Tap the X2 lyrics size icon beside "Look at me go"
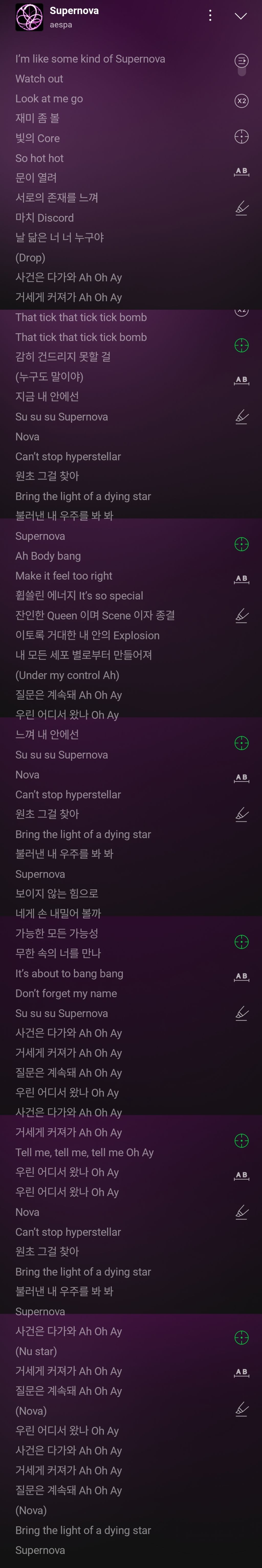 [x=241, y=101]
